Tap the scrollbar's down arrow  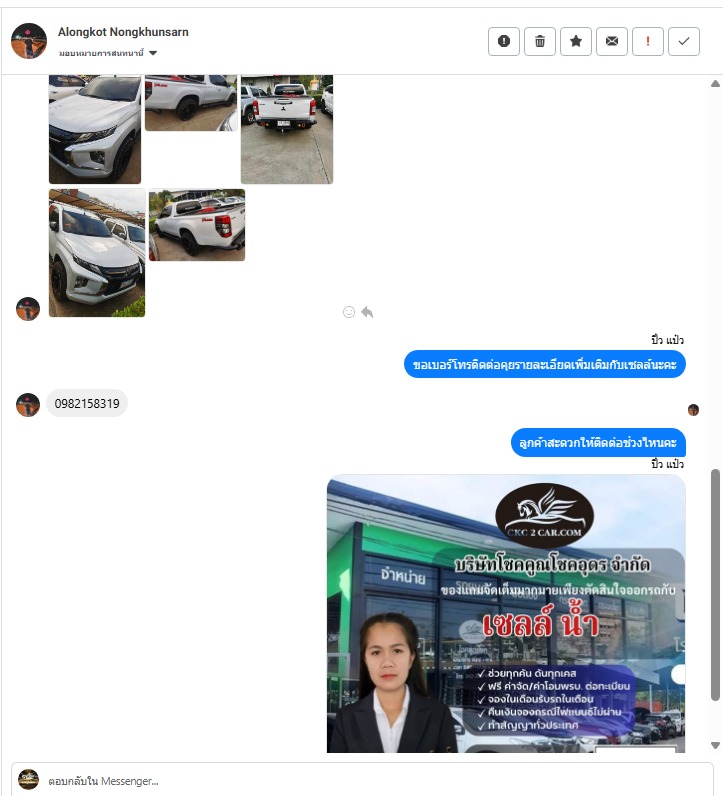point(714,746)
